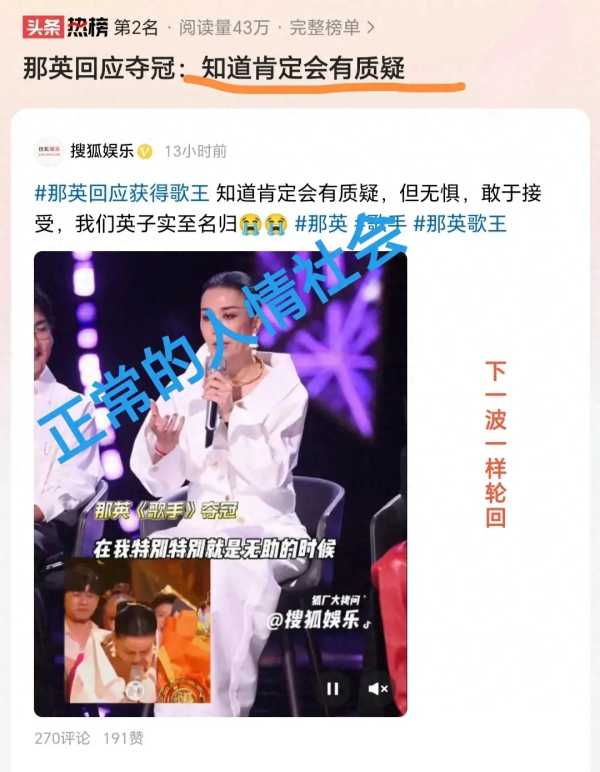Open the #那英歌王 hashtag
Viewport: 600px width, 772px height.
459,224
